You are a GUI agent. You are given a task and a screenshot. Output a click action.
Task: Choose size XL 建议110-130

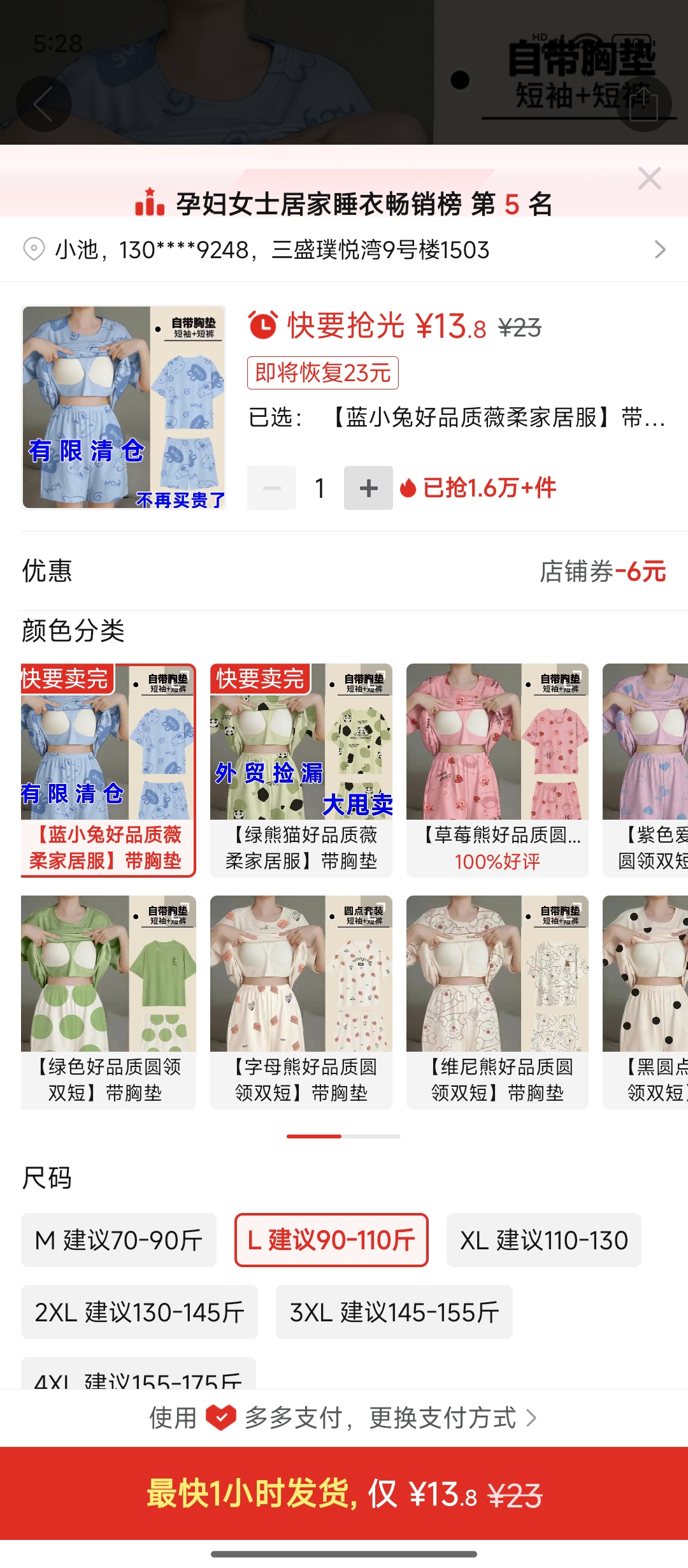point(543,1240)
